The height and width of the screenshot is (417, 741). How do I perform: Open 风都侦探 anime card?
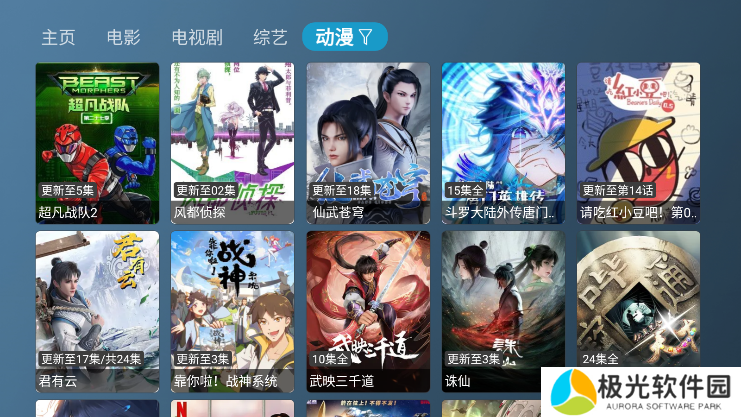(232, 142)
